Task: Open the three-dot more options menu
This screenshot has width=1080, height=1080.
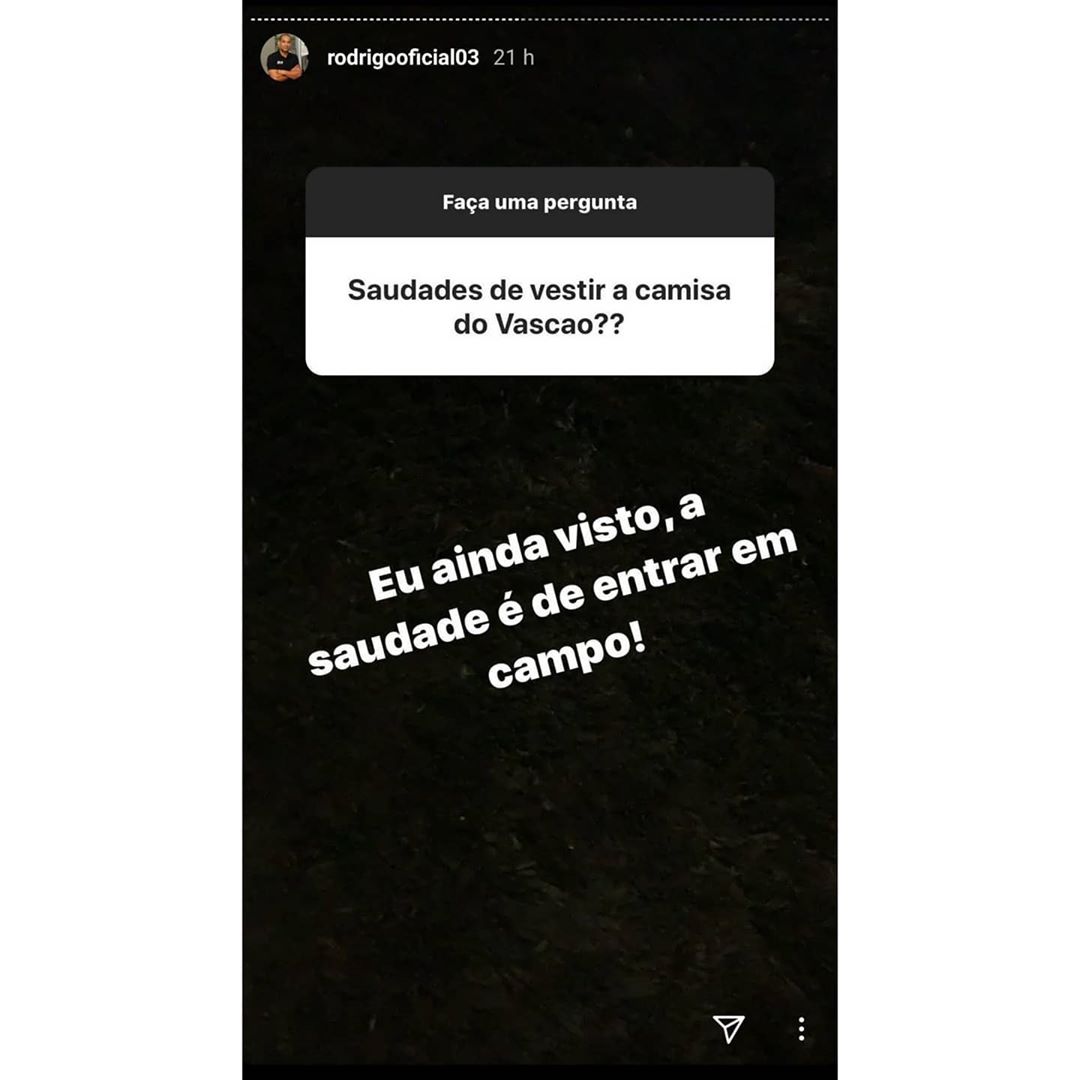Action: 801,1028
